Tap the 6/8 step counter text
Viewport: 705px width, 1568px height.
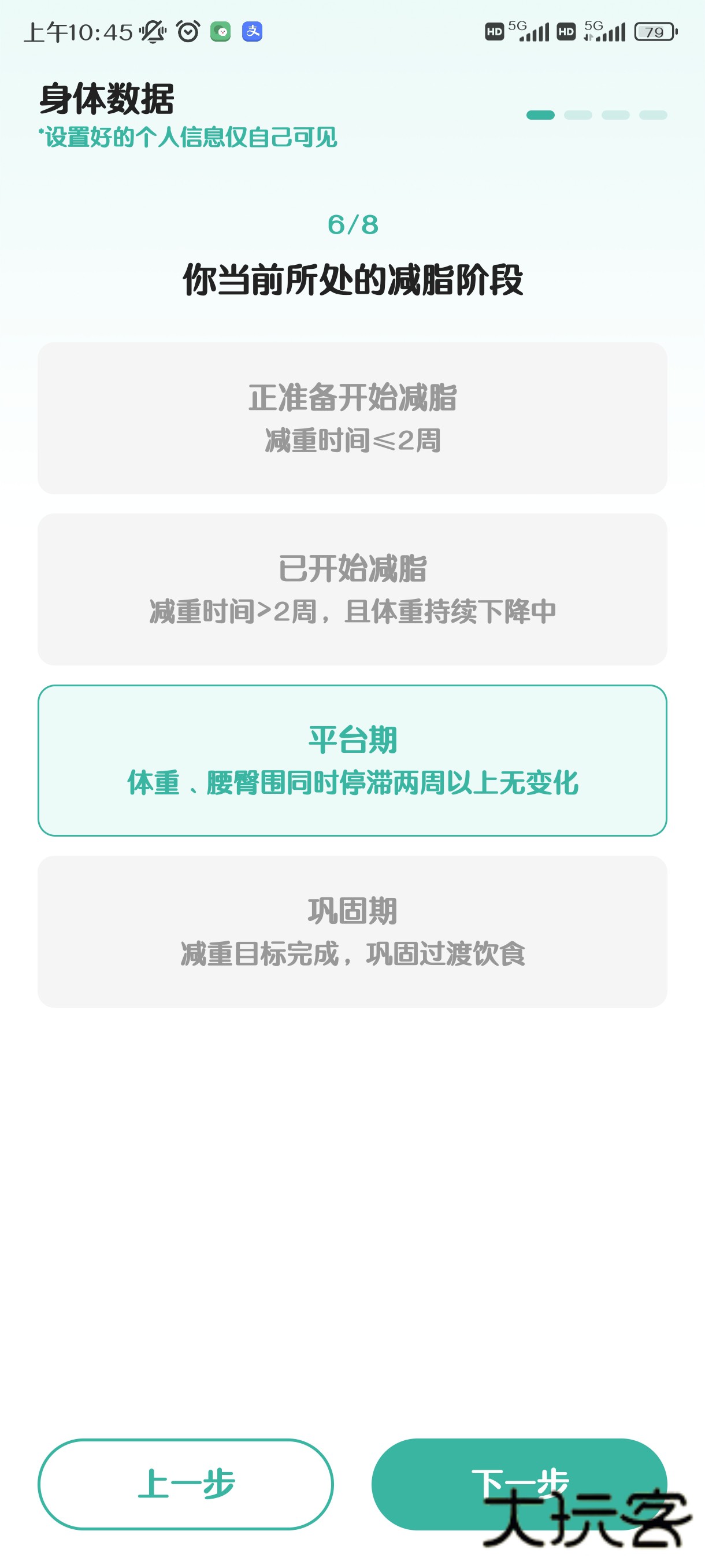(352, 225)
